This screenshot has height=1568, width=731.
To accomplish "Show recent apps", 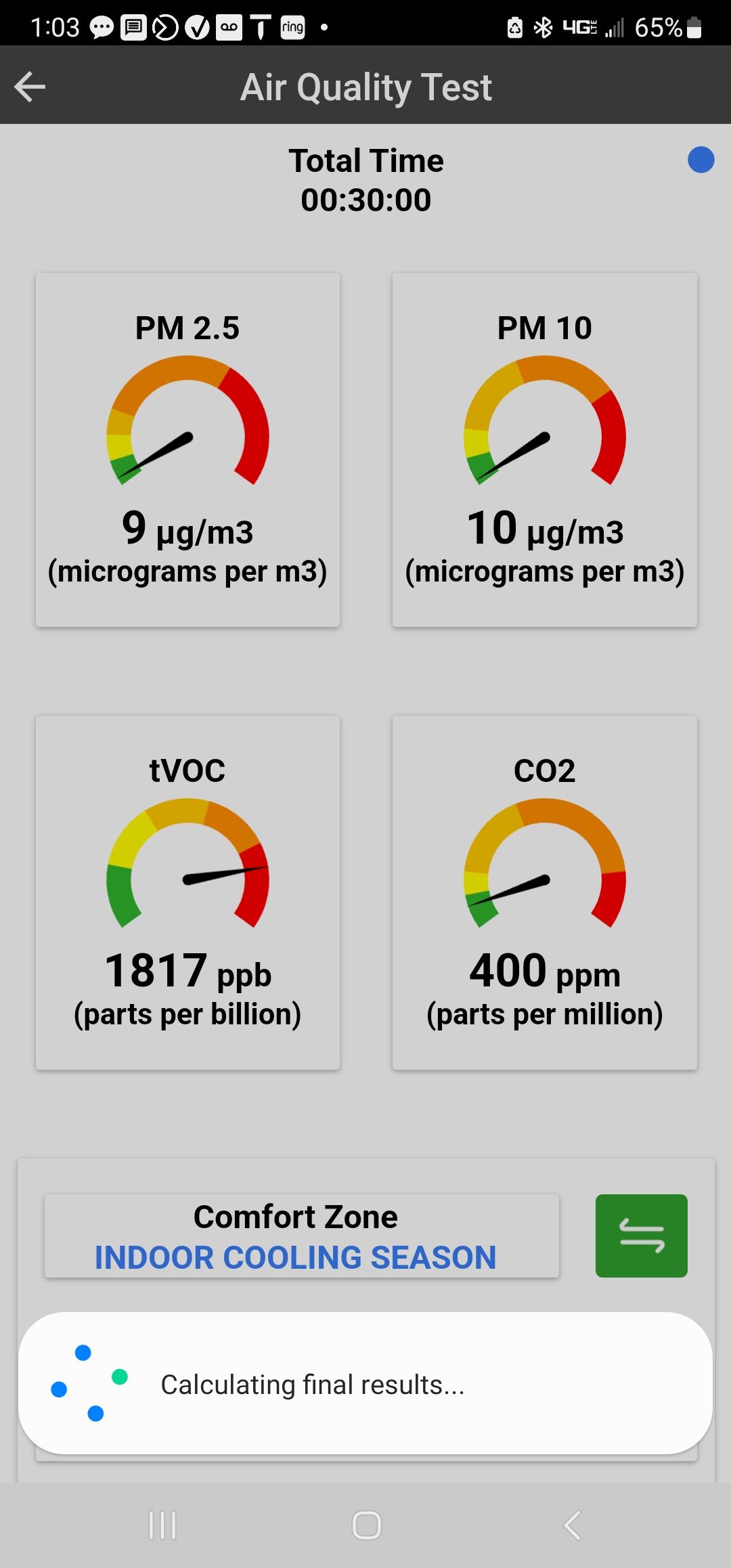I will coord(162,1525).
